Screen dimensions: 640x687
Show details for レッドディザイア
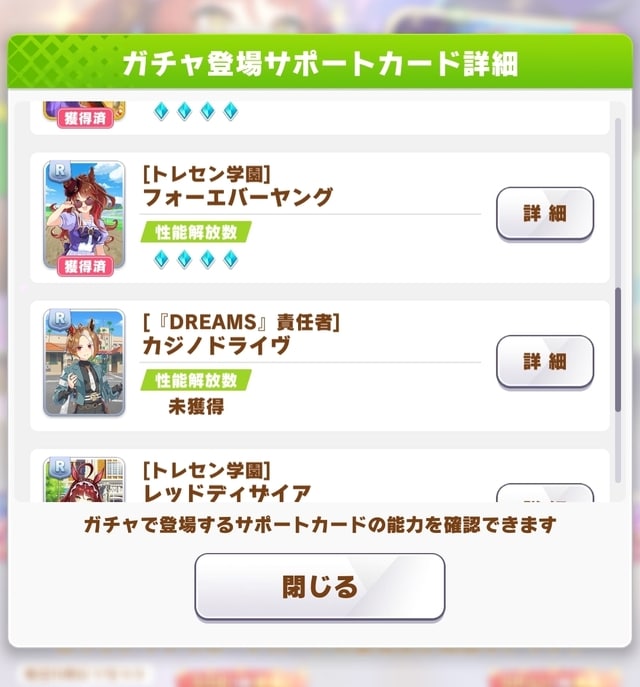(544, 493)
